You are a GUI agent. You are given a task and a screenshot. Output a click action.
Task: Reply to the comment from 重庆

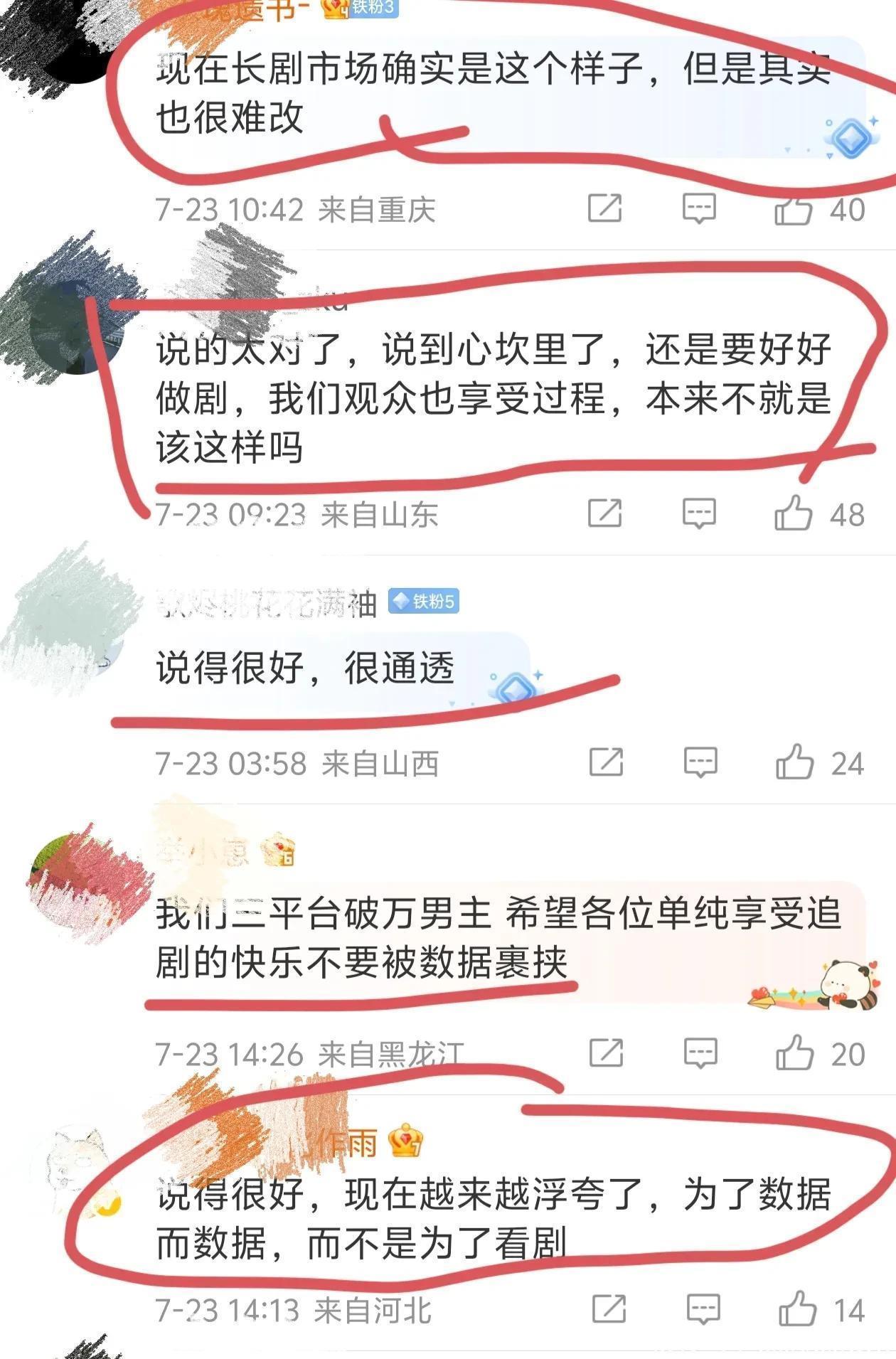click(x=699, y=208)
